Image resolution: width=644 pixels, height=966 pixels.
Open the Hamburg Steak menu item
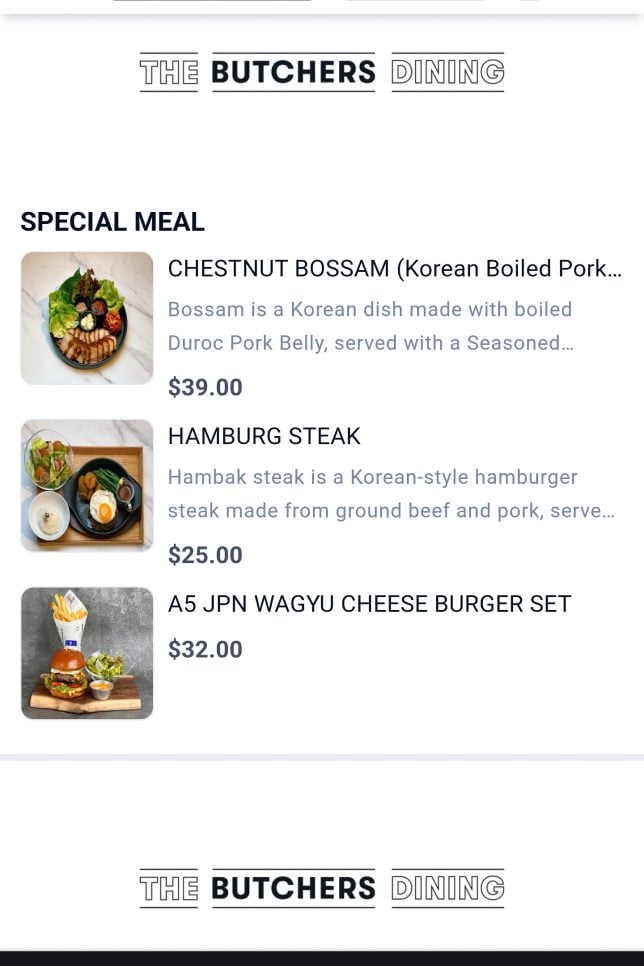(264, 437)
